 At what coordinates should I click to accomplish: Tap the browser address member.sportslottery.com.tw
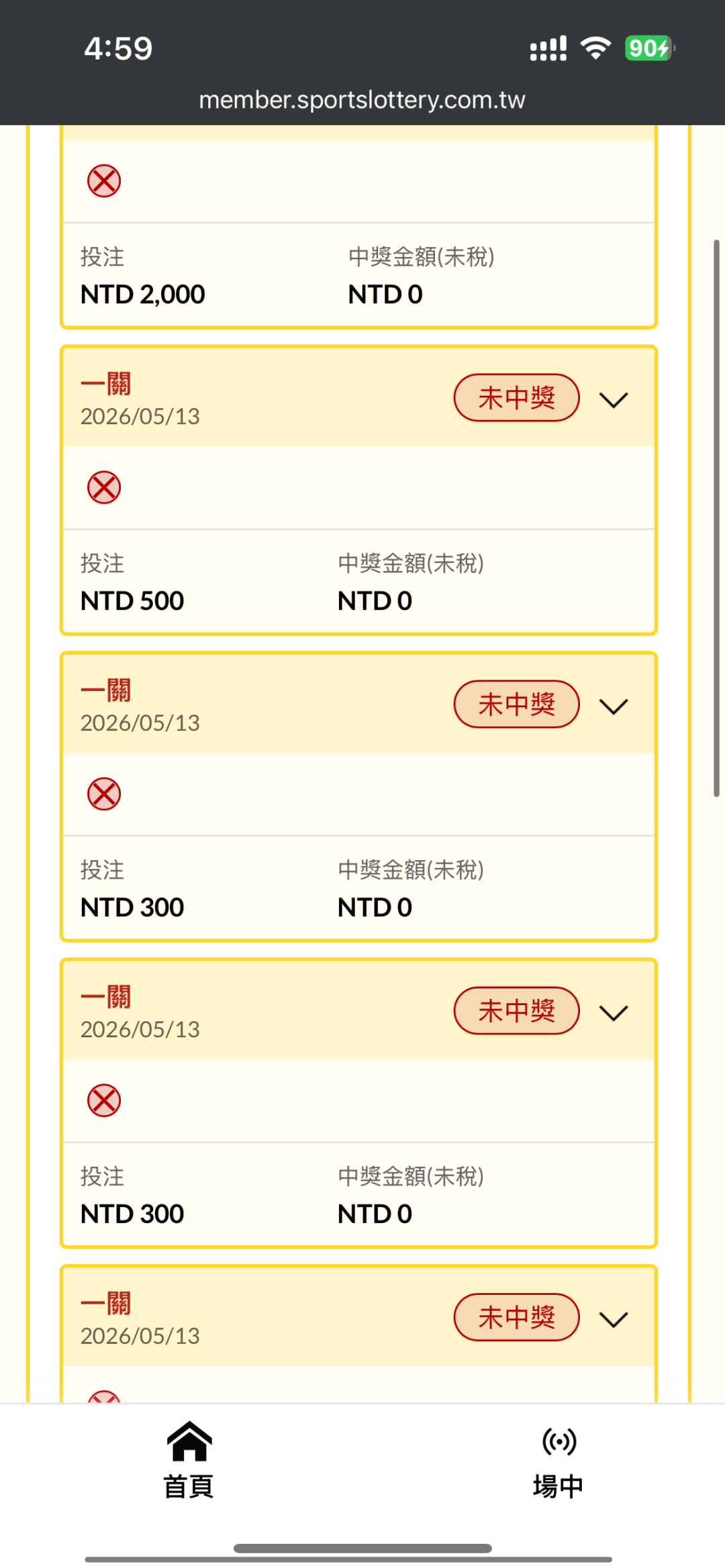(x=362, y=100)
